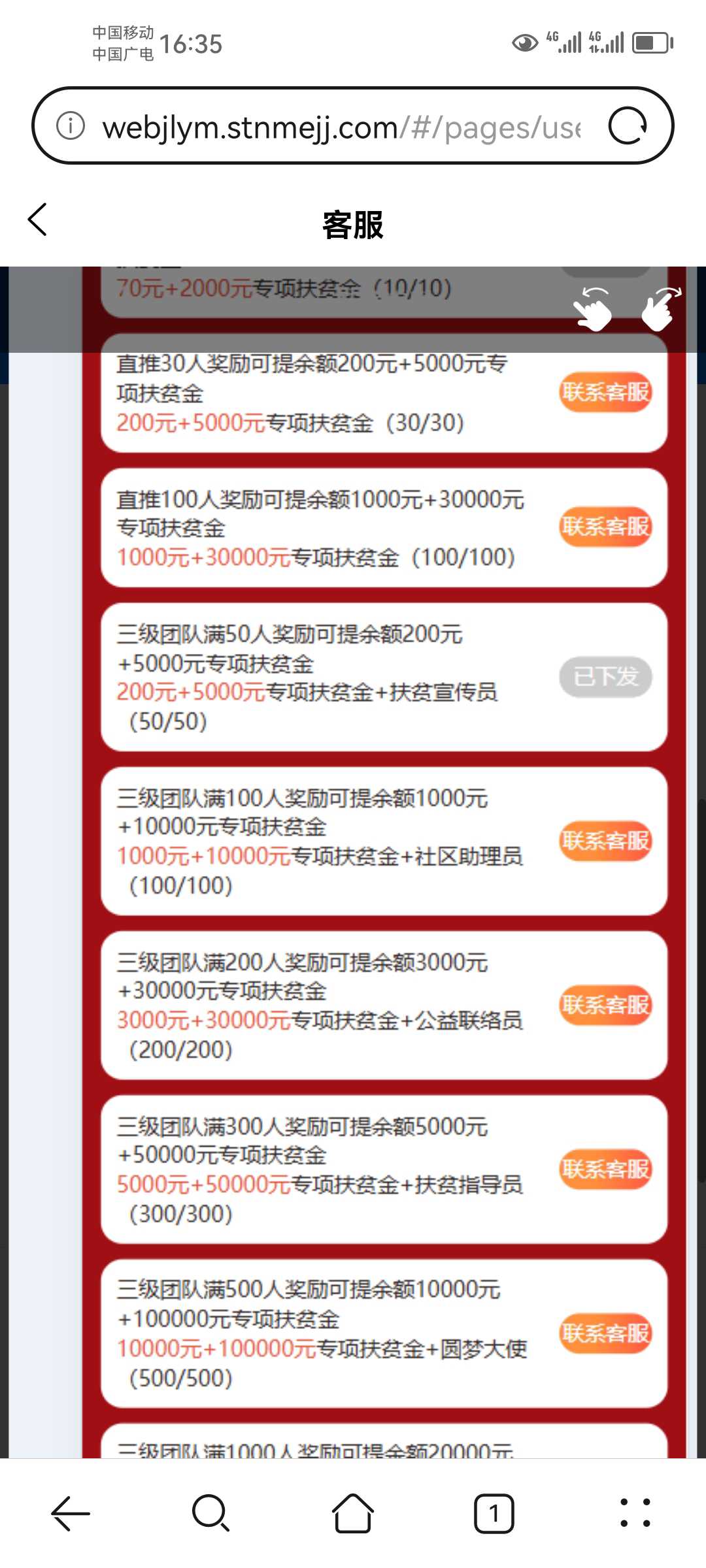
Task: Open the tab switcher showing 1 tab
Action: click(495, 1513)
